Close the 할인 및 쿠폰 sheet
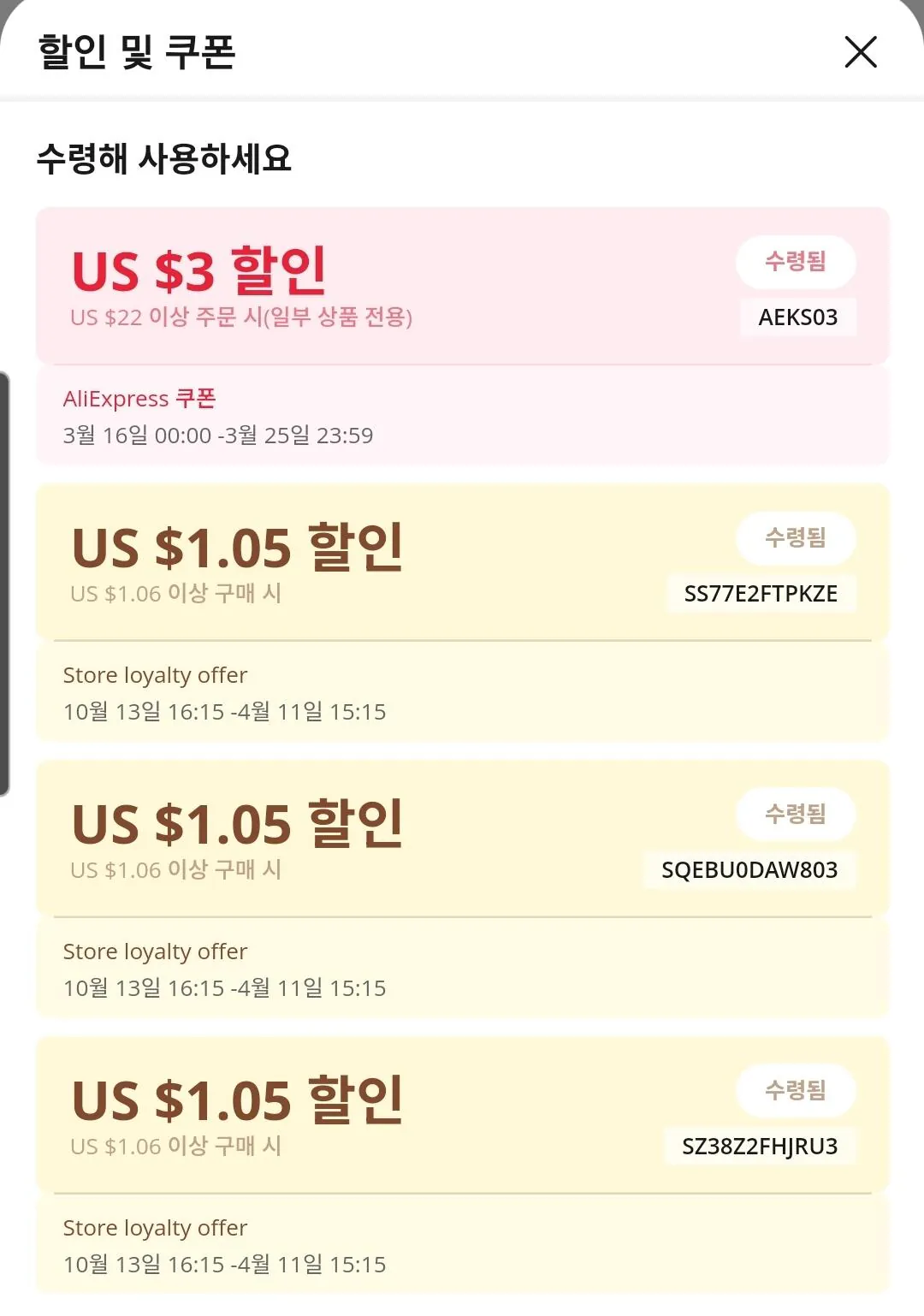This screenshot has width=924, height=1316. point(861,52)
